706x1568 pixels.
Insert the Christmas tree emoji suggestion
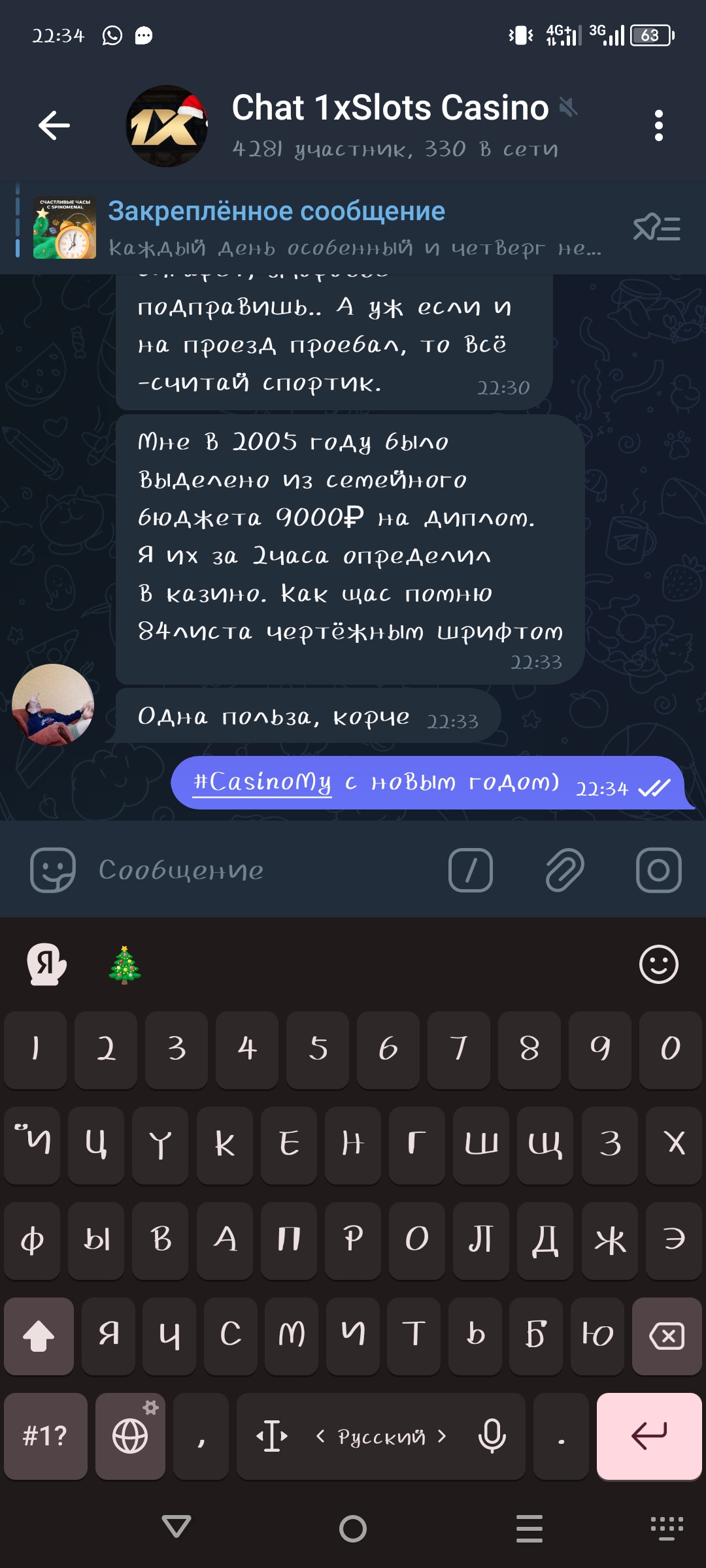pyautogui.click(x=125, y=964)
